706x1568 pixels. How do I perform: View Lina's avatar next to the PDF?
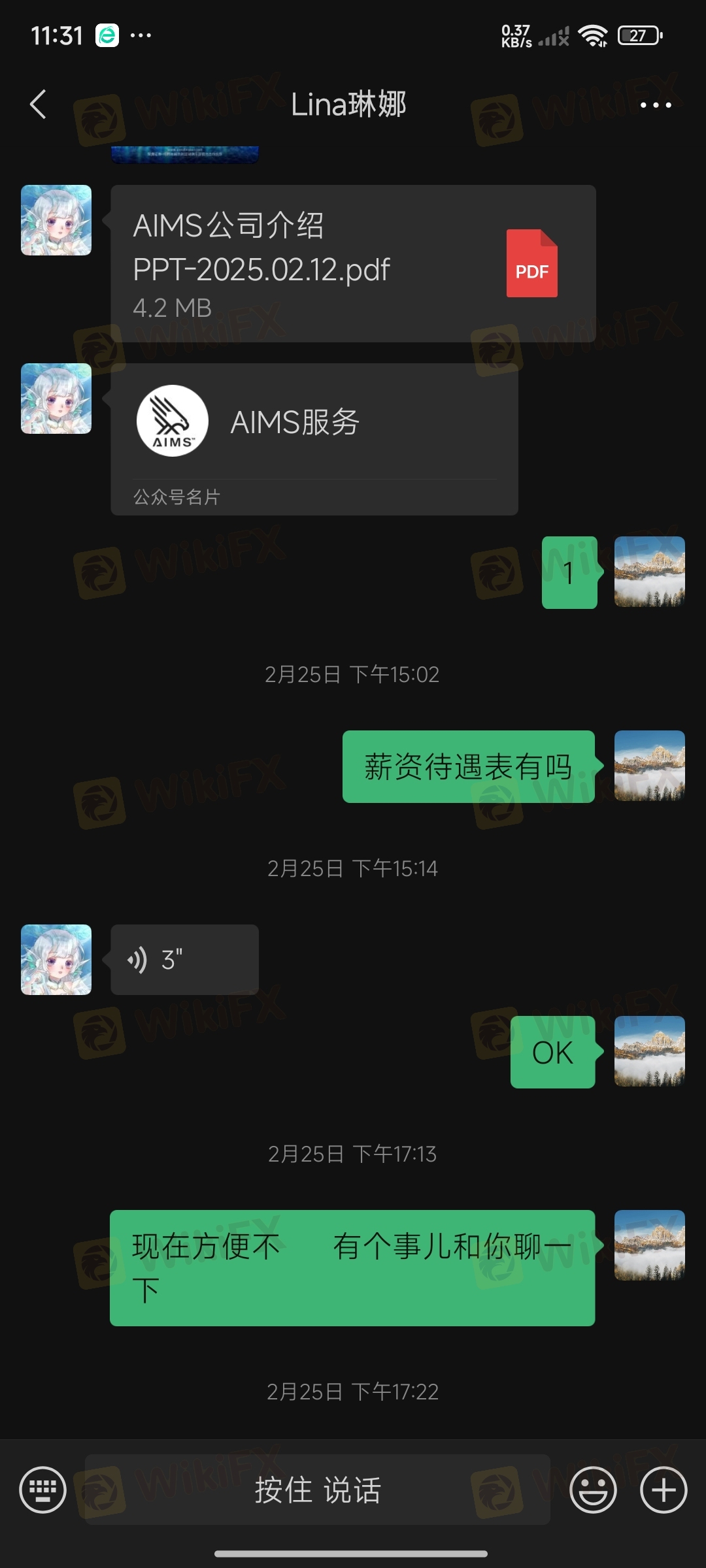click(56, 220)
